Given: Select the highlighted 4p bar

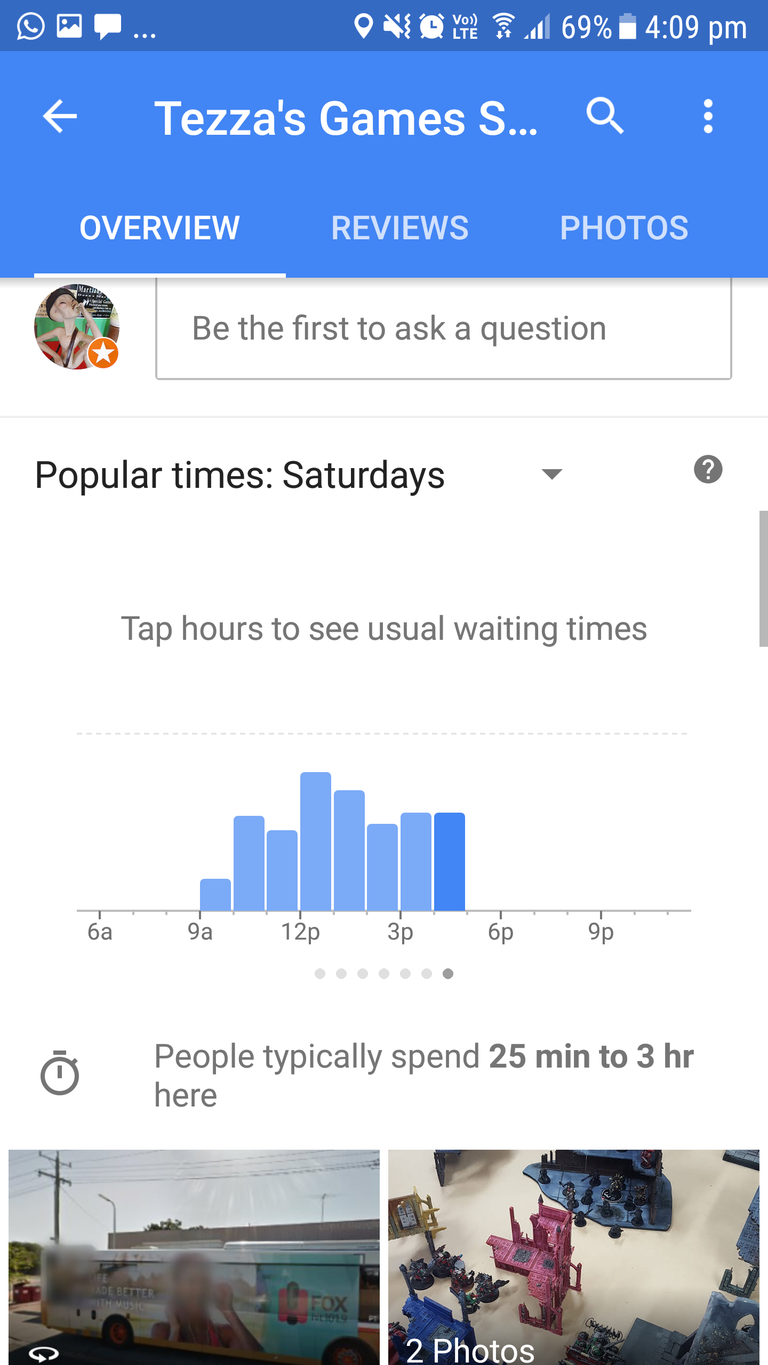Looking at the screenshot, I should point(449,862).
